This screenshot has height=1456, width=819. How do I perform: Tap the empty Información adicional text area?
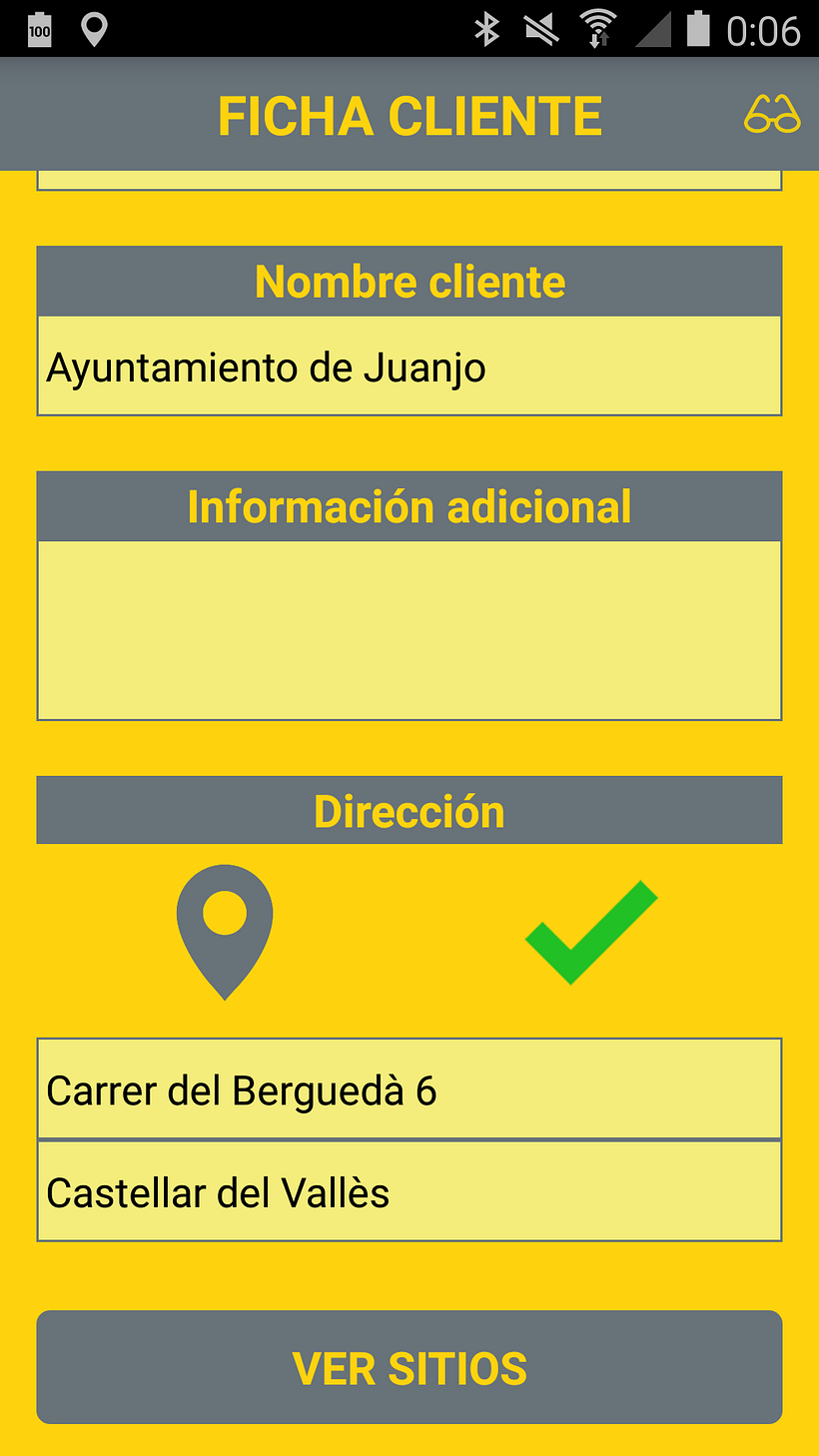(x=409, y=627)
